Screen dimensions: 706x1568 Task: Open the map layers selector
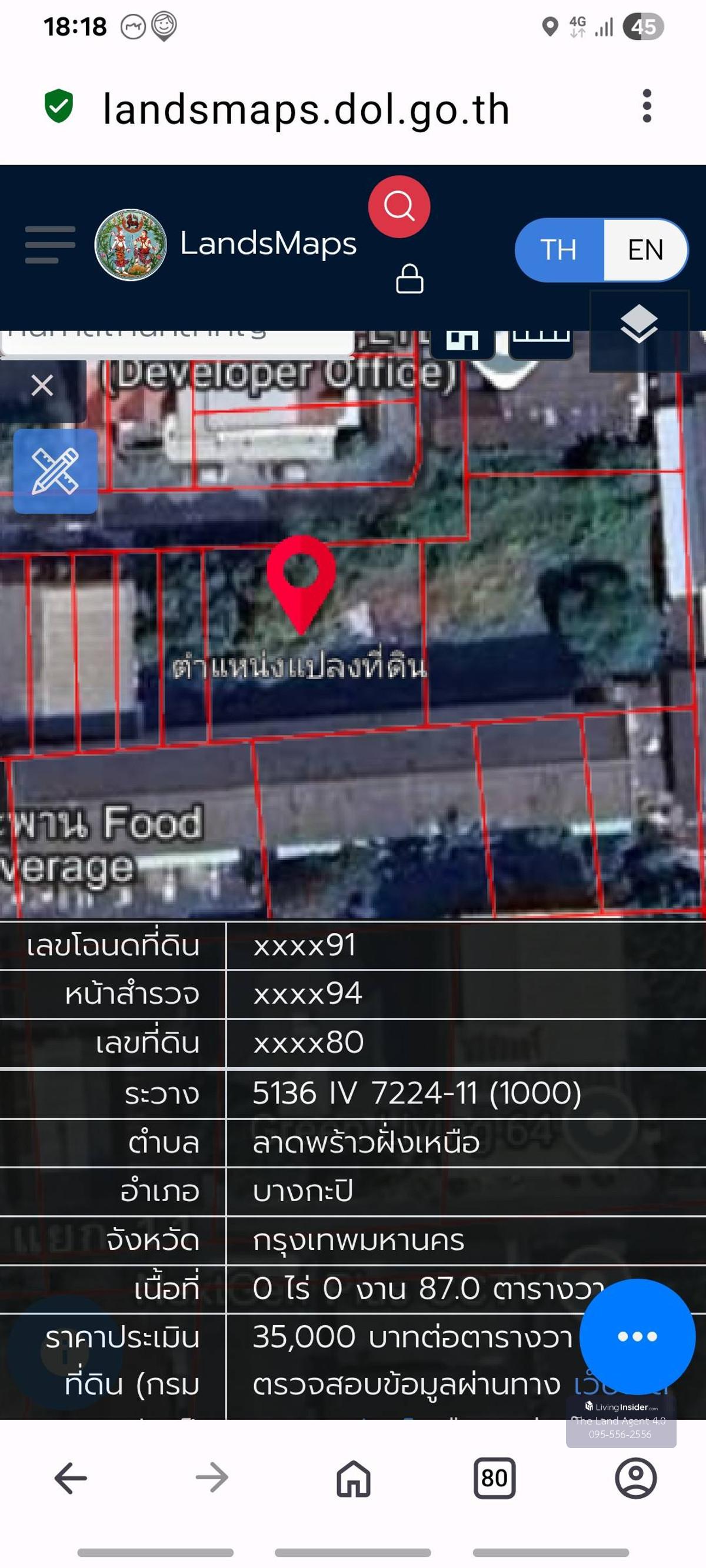638,325
